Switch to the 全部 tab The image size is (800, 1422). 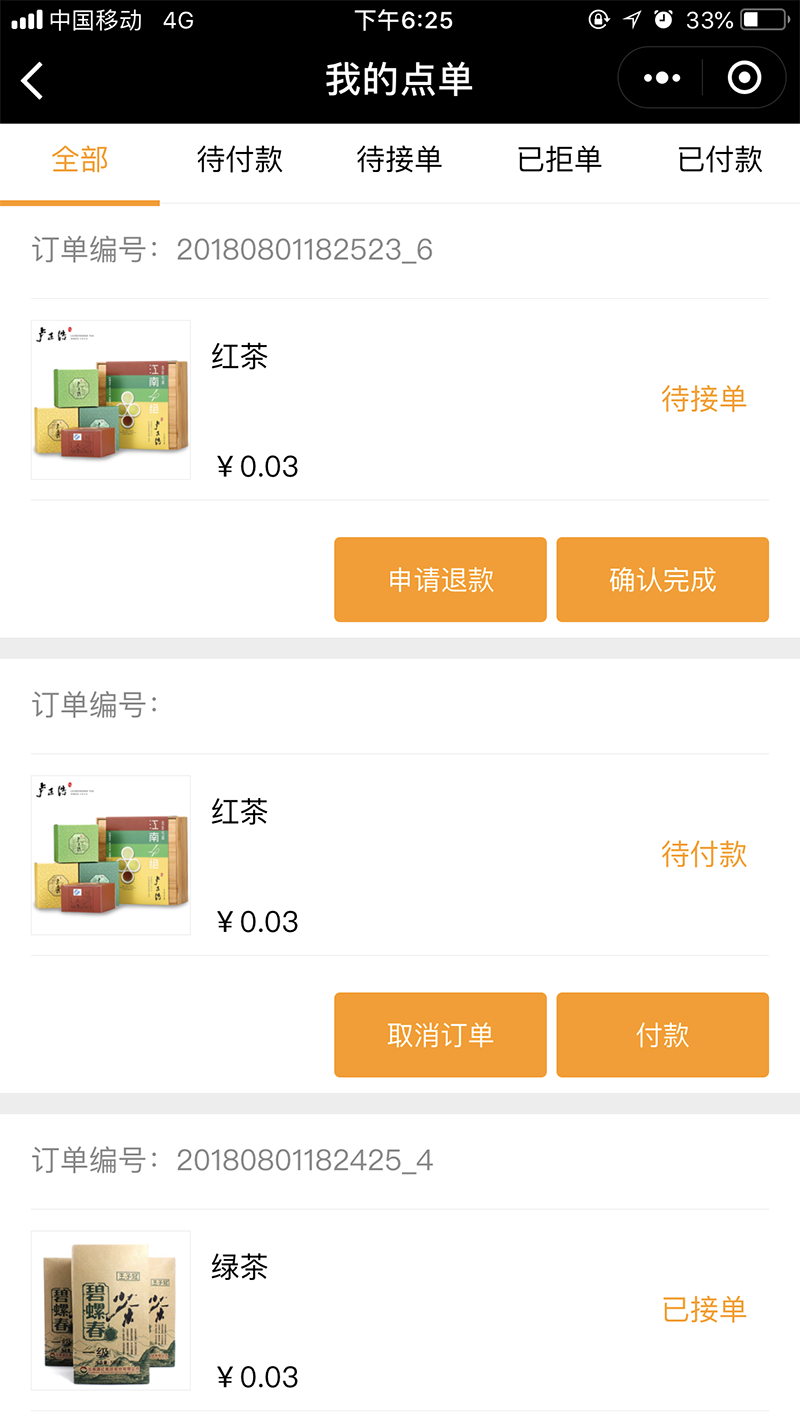pyautogui.click(x=80, y=160)
